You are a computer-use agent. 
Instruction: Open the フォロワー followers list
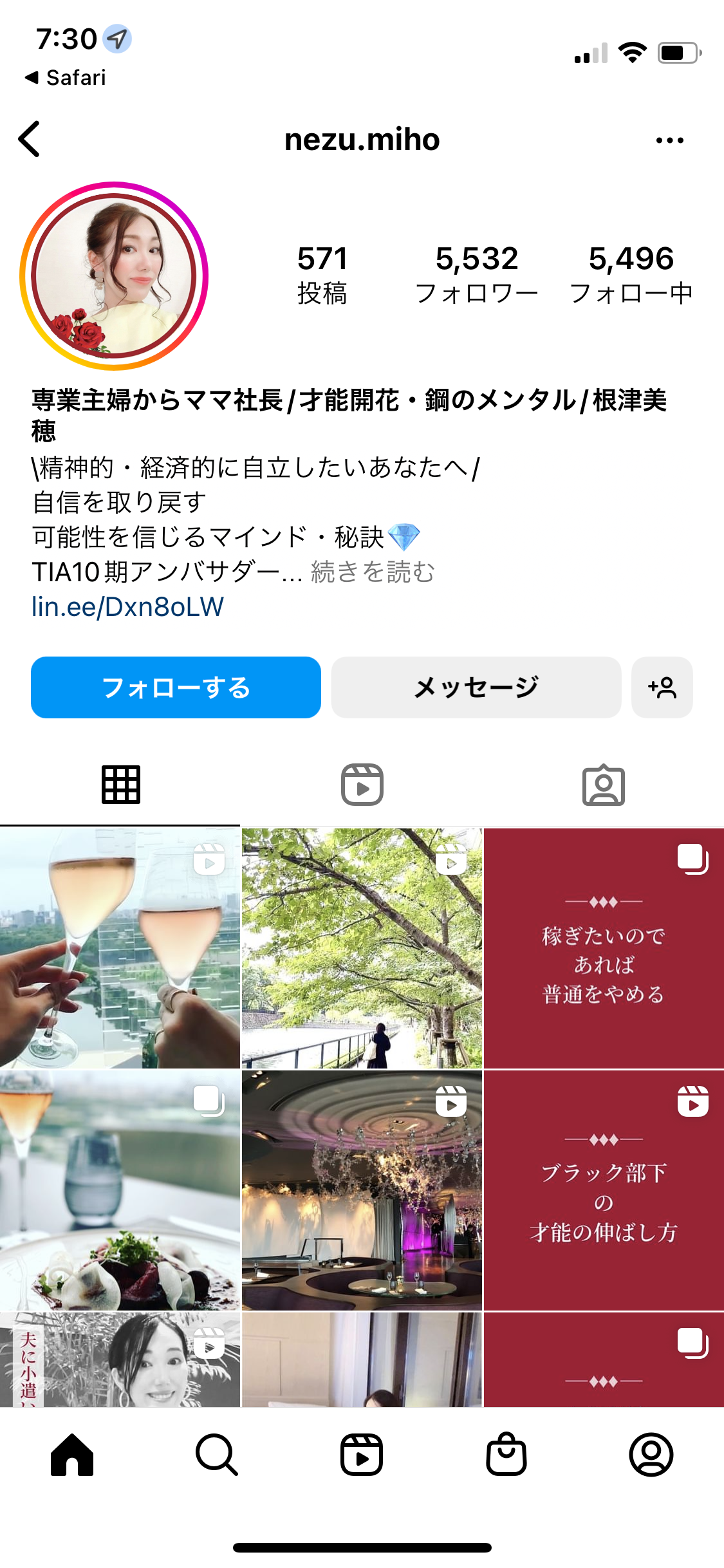click(x=476, y=274)
